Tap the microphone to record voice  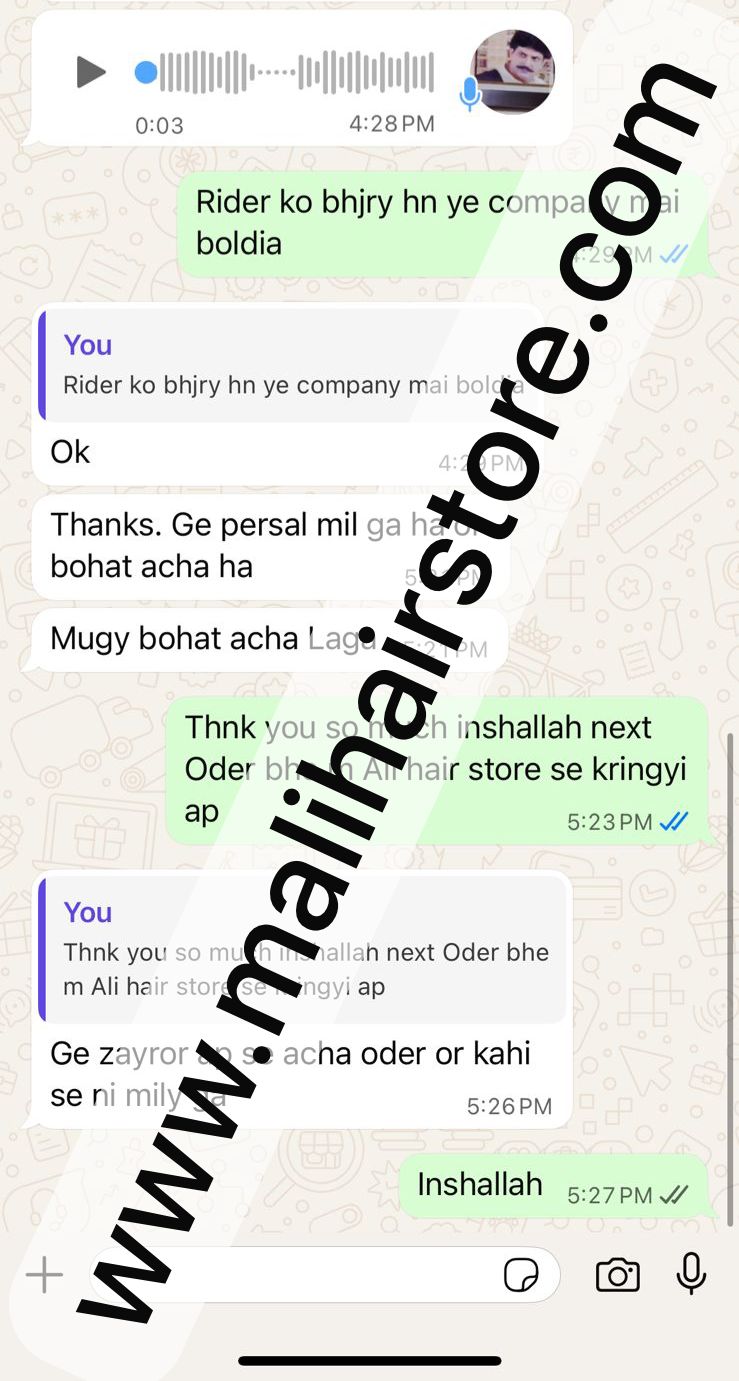pos(691,1274)
